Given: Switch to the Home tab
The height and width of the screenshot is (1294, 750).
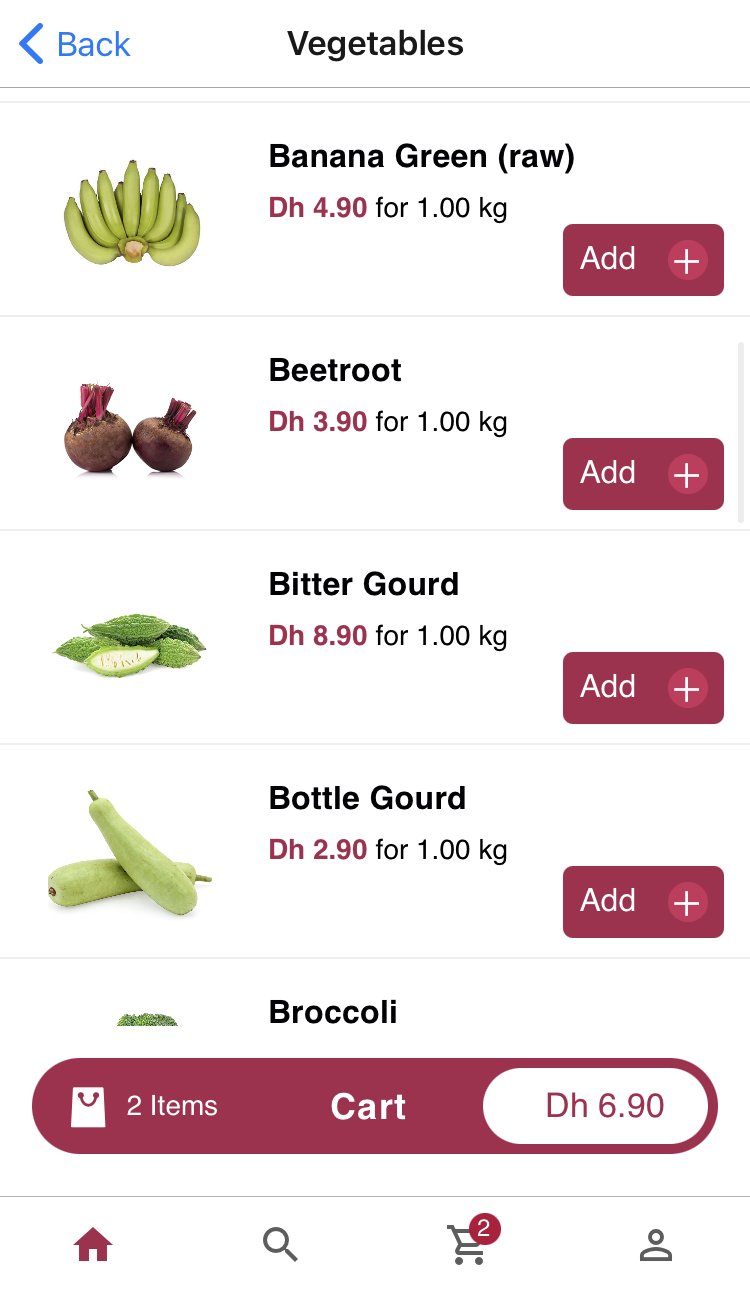Looking at the screenshot, I should point(93,1245).
